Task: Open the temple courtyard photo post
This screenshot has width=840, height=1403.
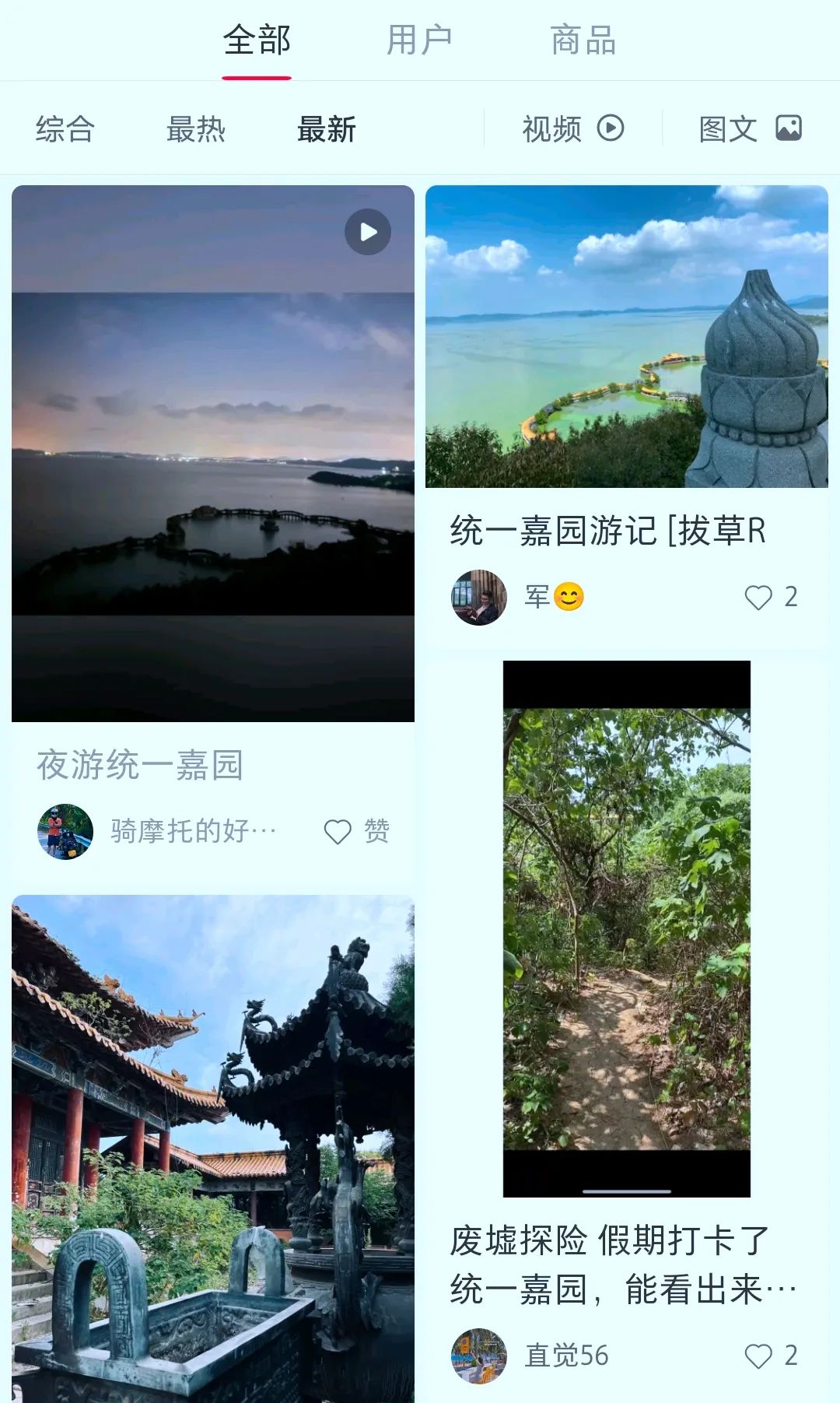Action: point(213,1149)
